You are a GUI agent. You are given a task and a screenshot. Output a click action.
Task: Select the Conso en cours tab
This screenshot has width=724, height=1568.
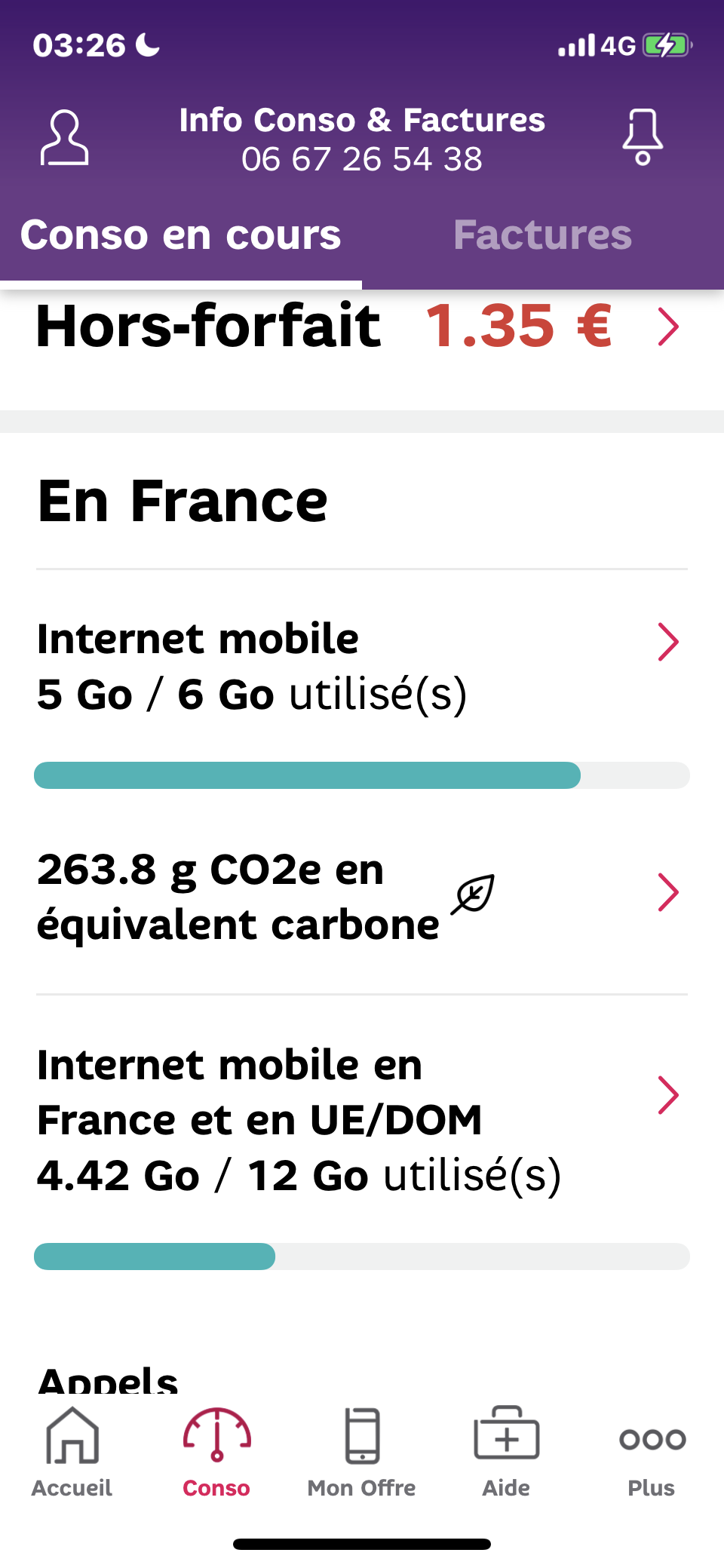point(181,235)
